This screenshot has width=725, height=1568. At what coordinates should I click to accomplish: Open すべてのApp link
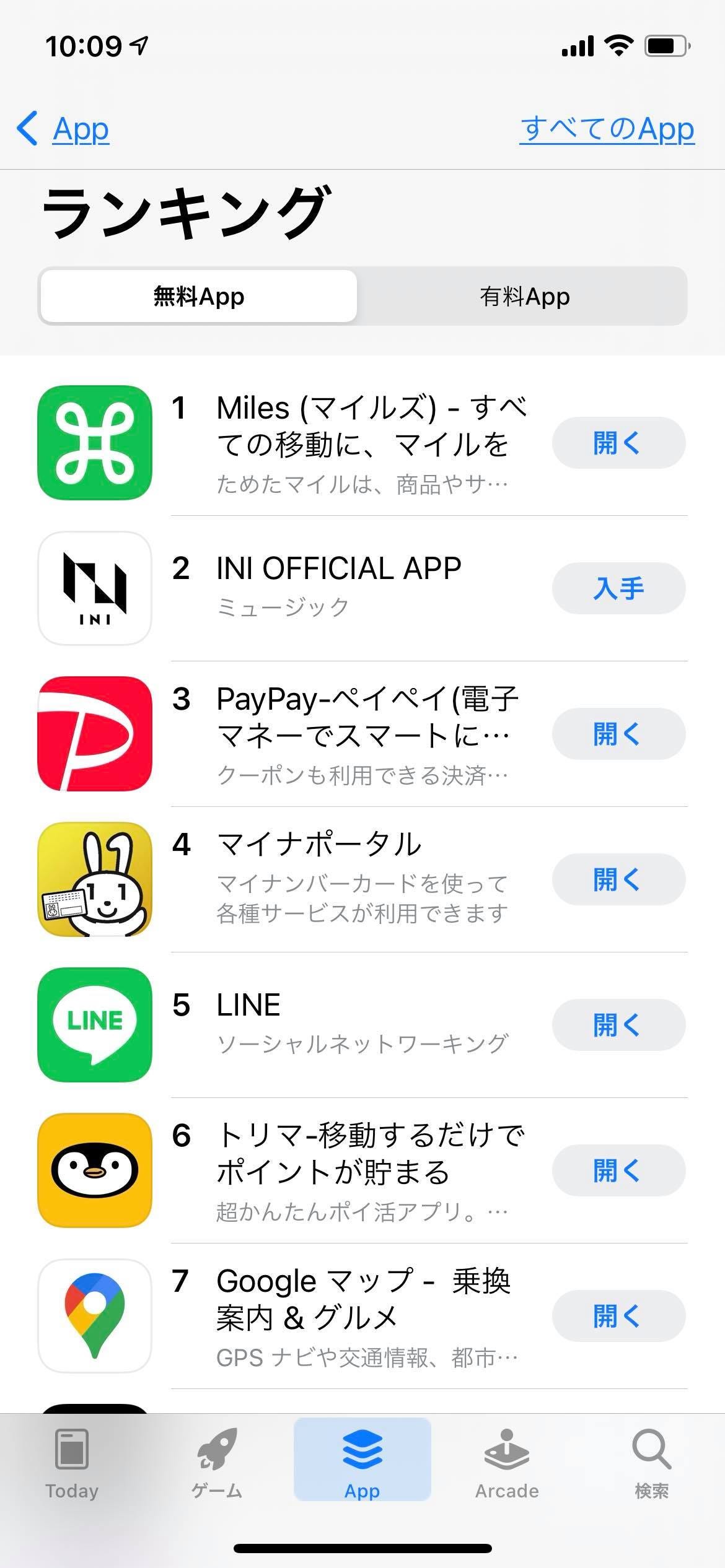pos(607,129)
